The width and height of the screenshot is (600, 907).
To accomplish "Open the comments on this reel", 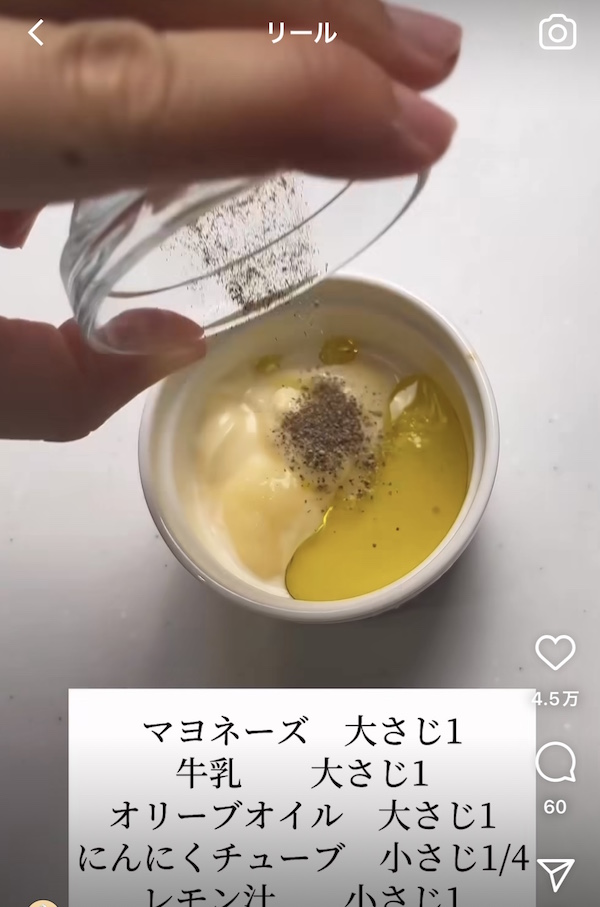I will [555, 764].
